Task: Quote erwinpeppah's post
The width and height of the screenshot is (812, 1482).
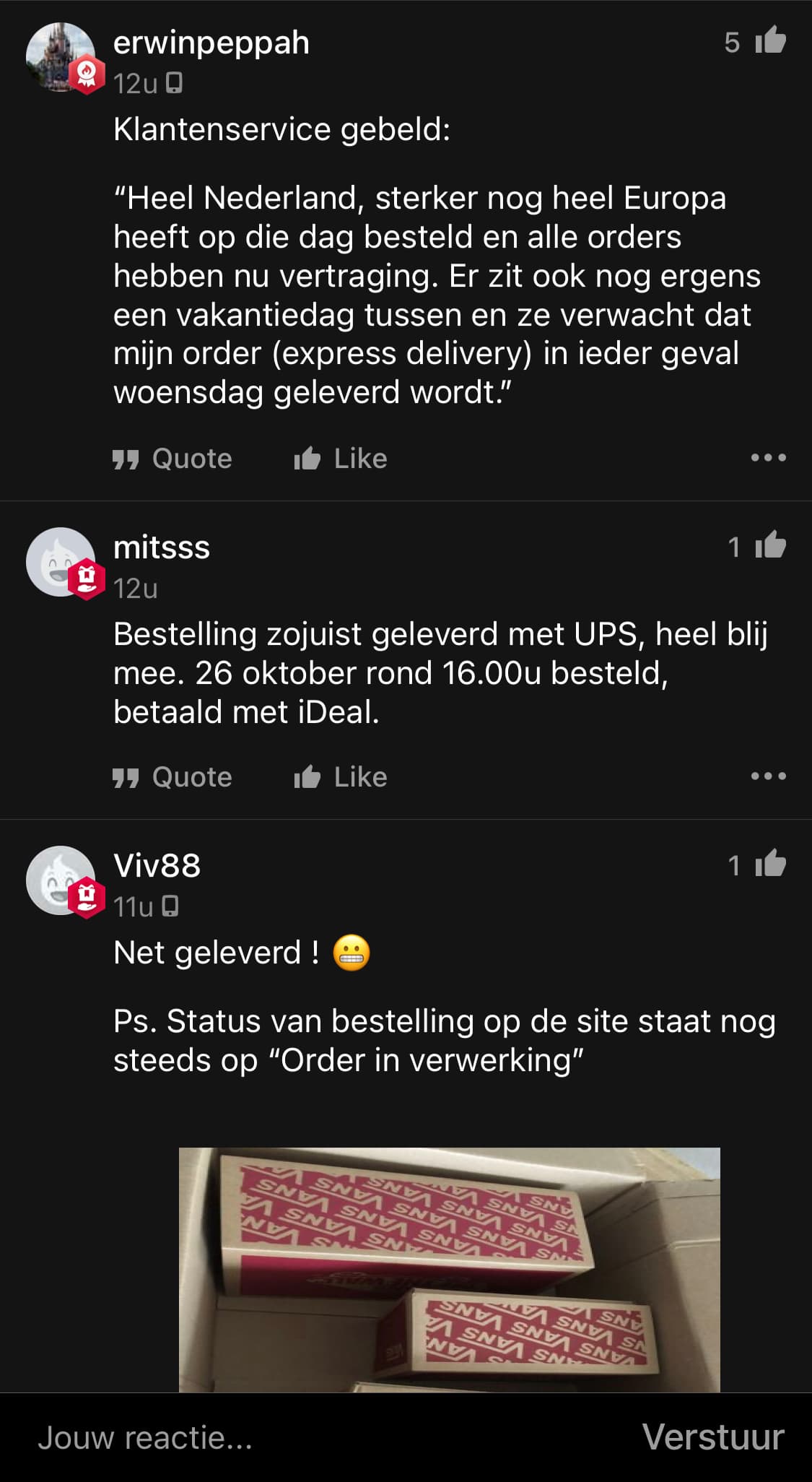Action: [x=172, y=459]
